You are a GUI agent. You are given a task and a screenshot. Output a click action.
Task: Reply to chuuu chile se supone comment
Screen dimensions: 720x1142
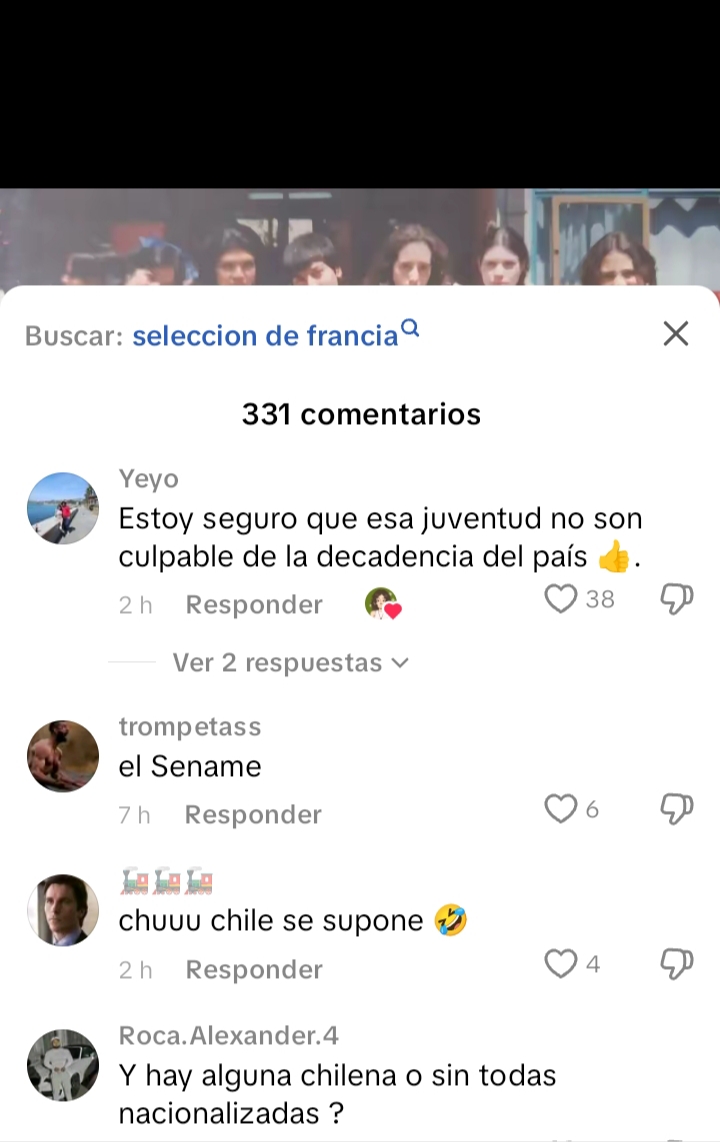point(254,970)
